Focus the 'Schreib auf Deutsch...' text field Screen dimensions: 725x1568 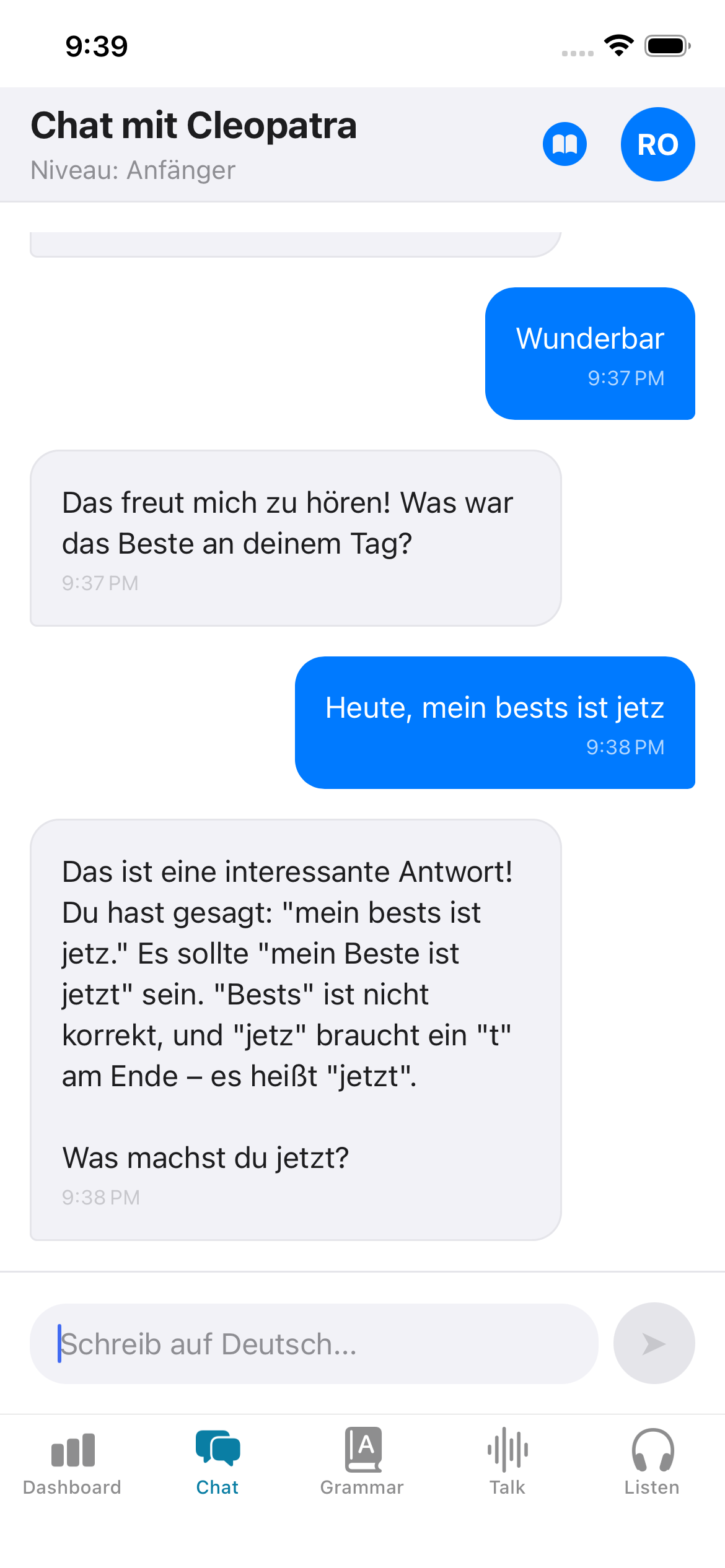(x=314, y=1344)
